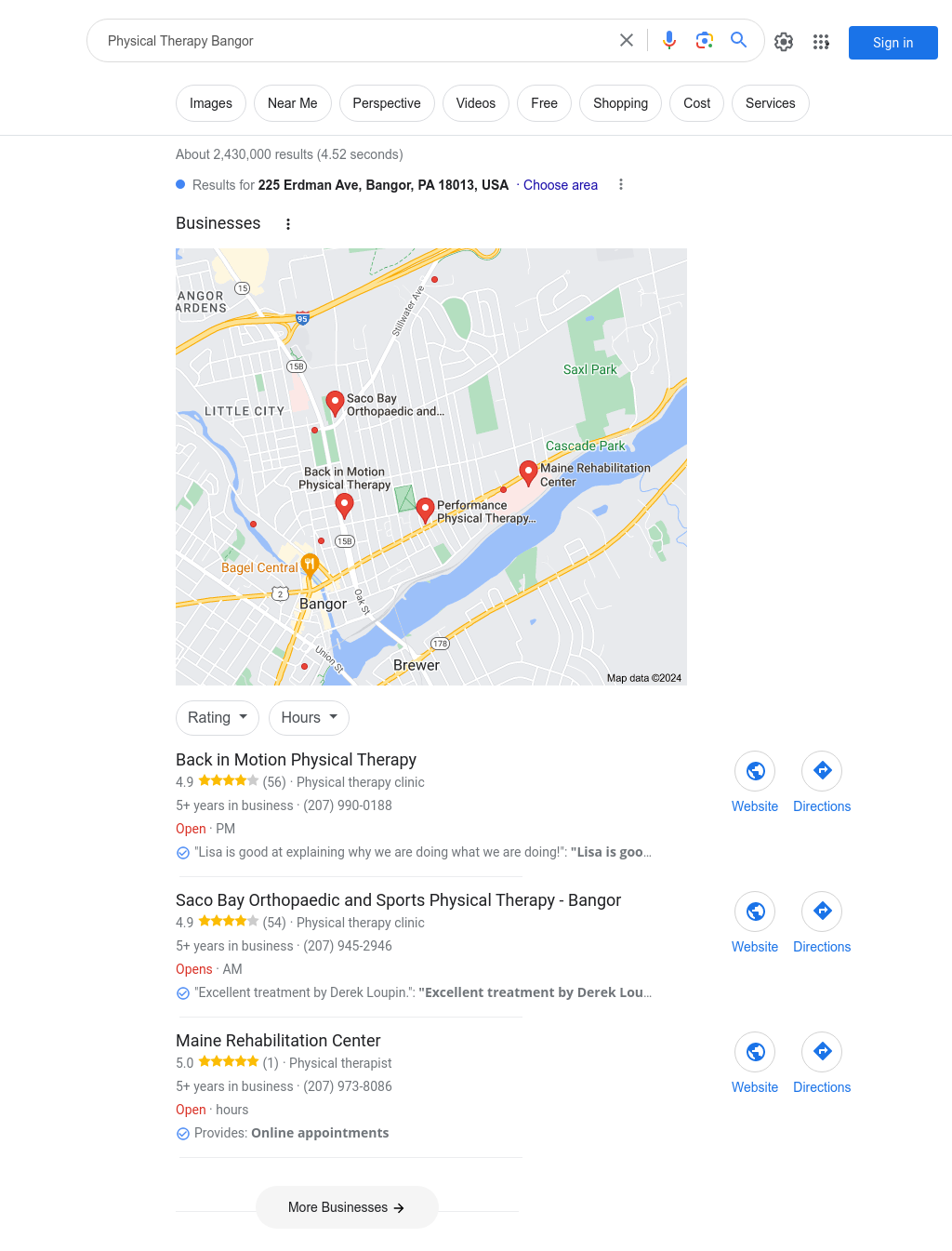Select the Shopping filter chip
Viewport: 952px width, 1251px height.
[x=620, y=103]
